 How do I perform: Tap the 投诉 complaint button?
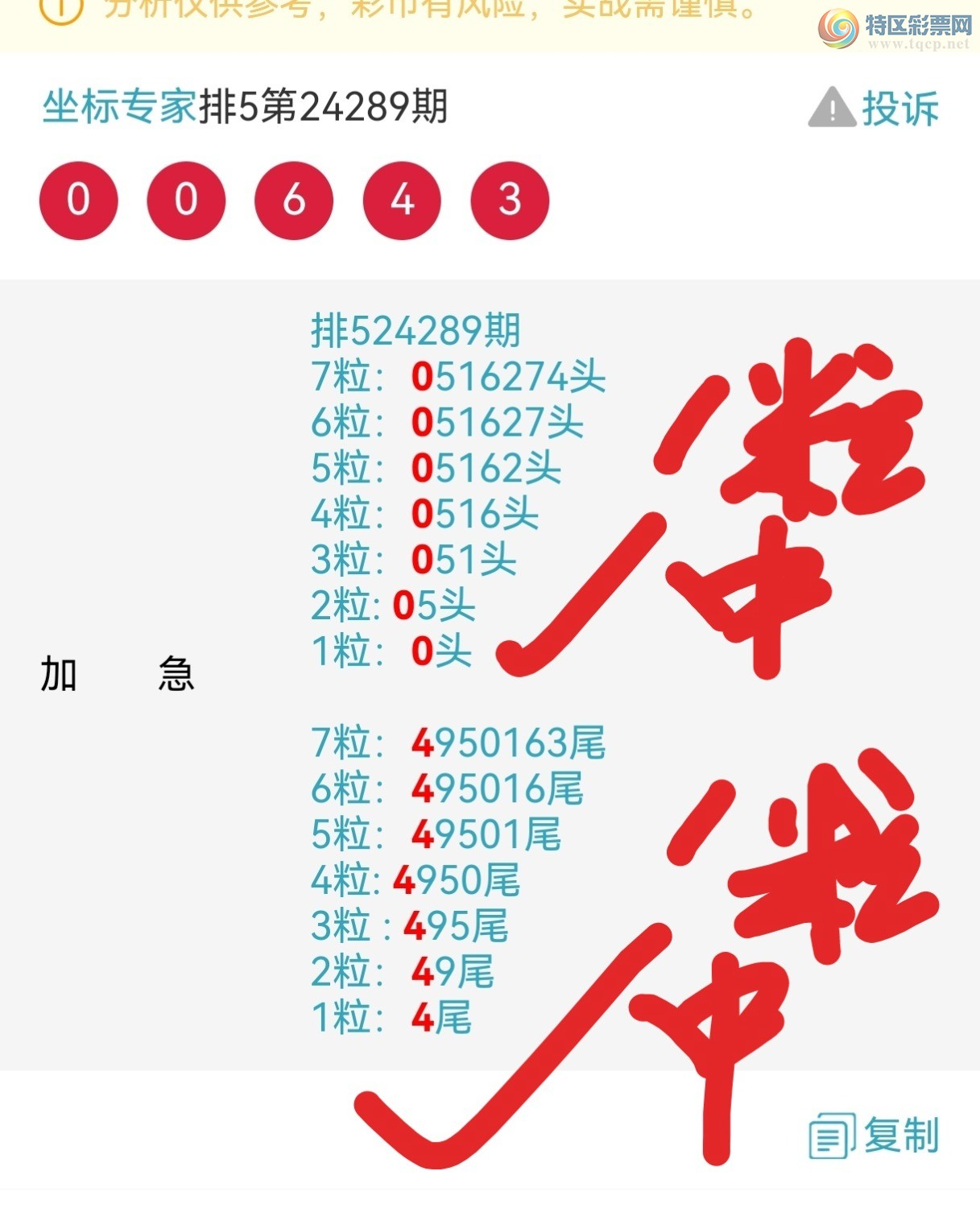[875, 108]
